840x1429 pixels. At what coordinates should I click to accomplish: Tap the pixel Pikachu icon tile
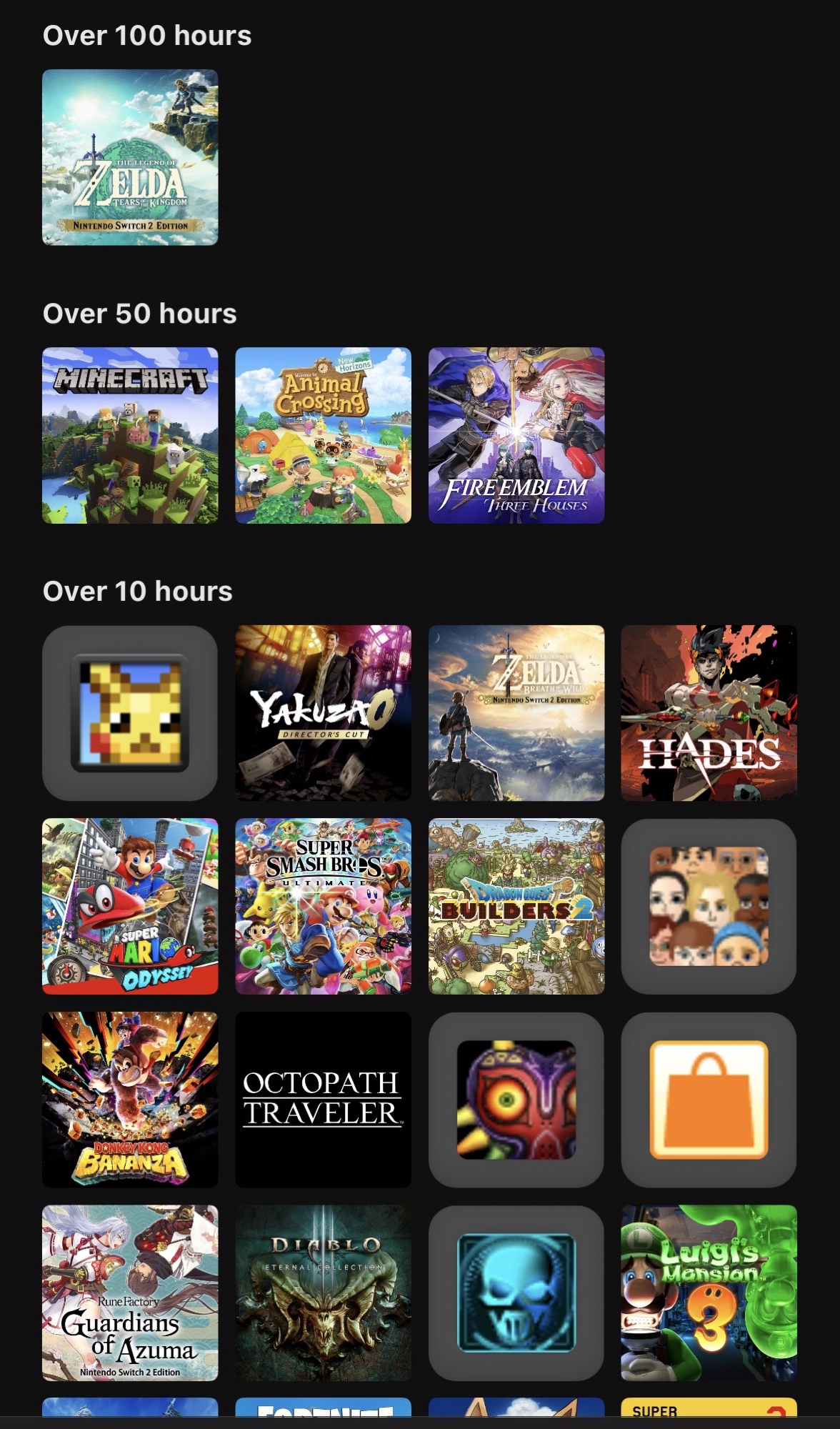(130, 713)
